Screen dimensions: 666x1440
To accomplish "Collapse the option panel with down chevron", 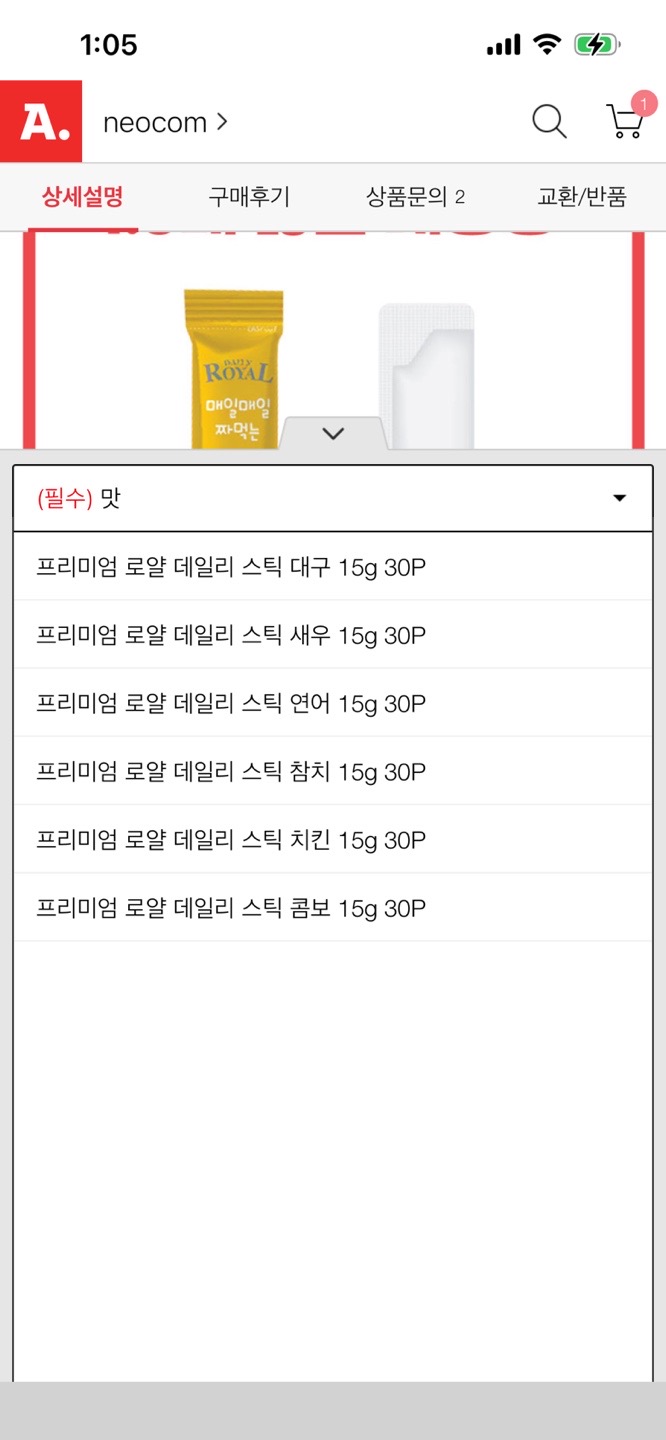I will click(x=333, y=434).
